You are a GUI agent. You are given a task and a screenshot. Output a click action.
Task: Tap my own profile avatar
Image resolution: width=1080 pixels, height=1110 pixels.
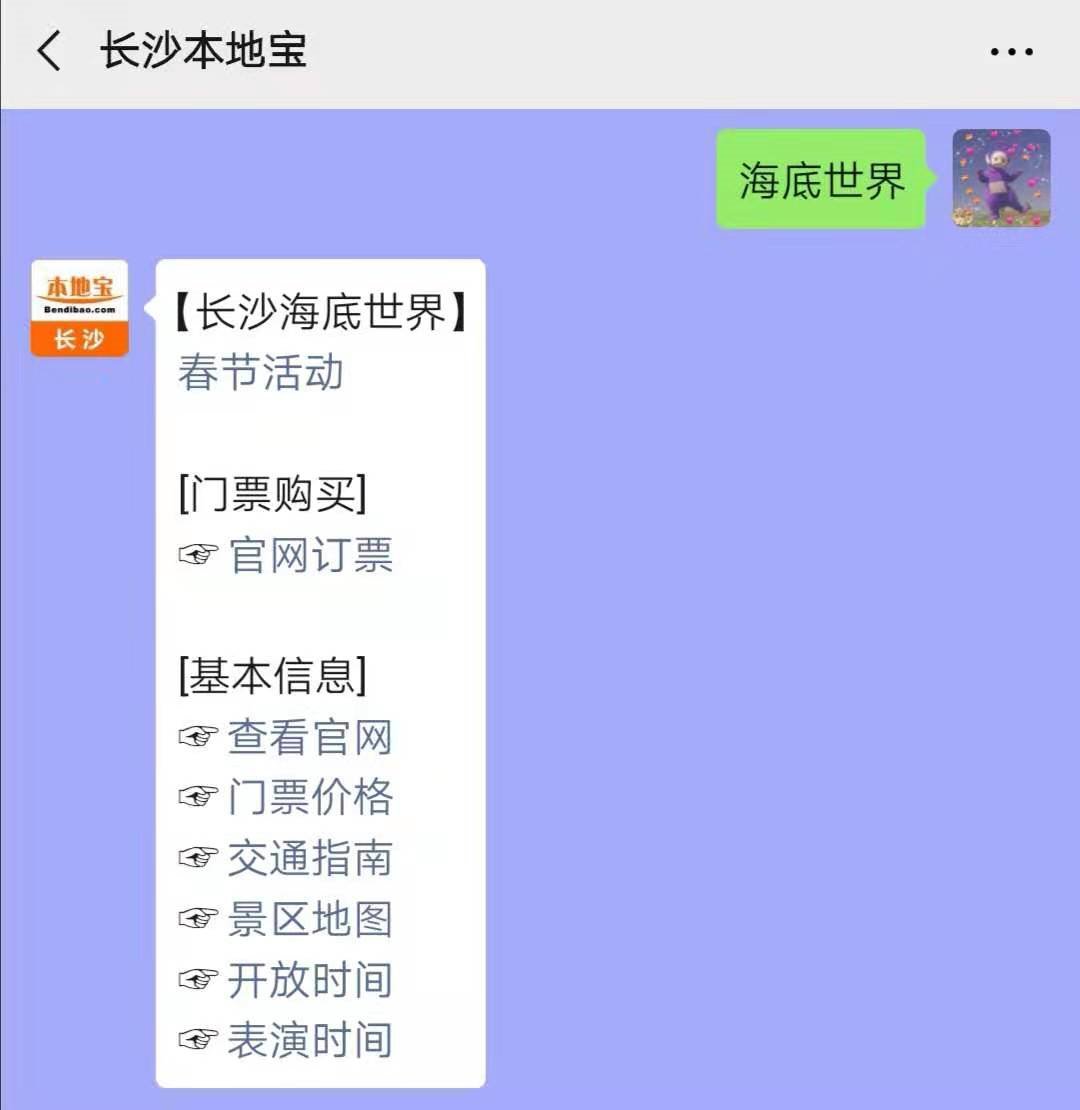click(1001, 178)
